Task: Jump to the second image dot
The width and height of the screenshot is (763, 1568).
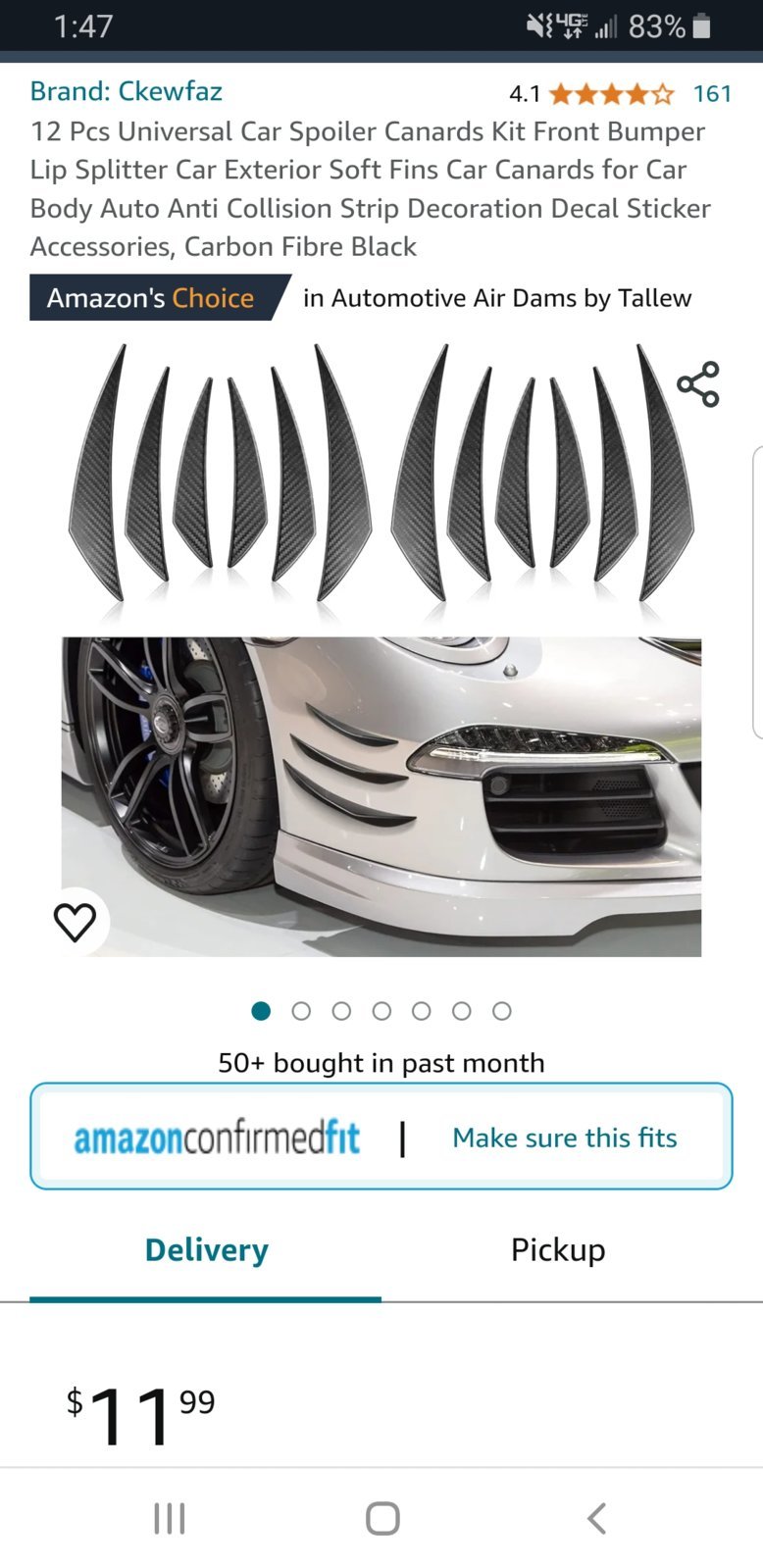Action: pyautogui.click(x=301, y=1011)
